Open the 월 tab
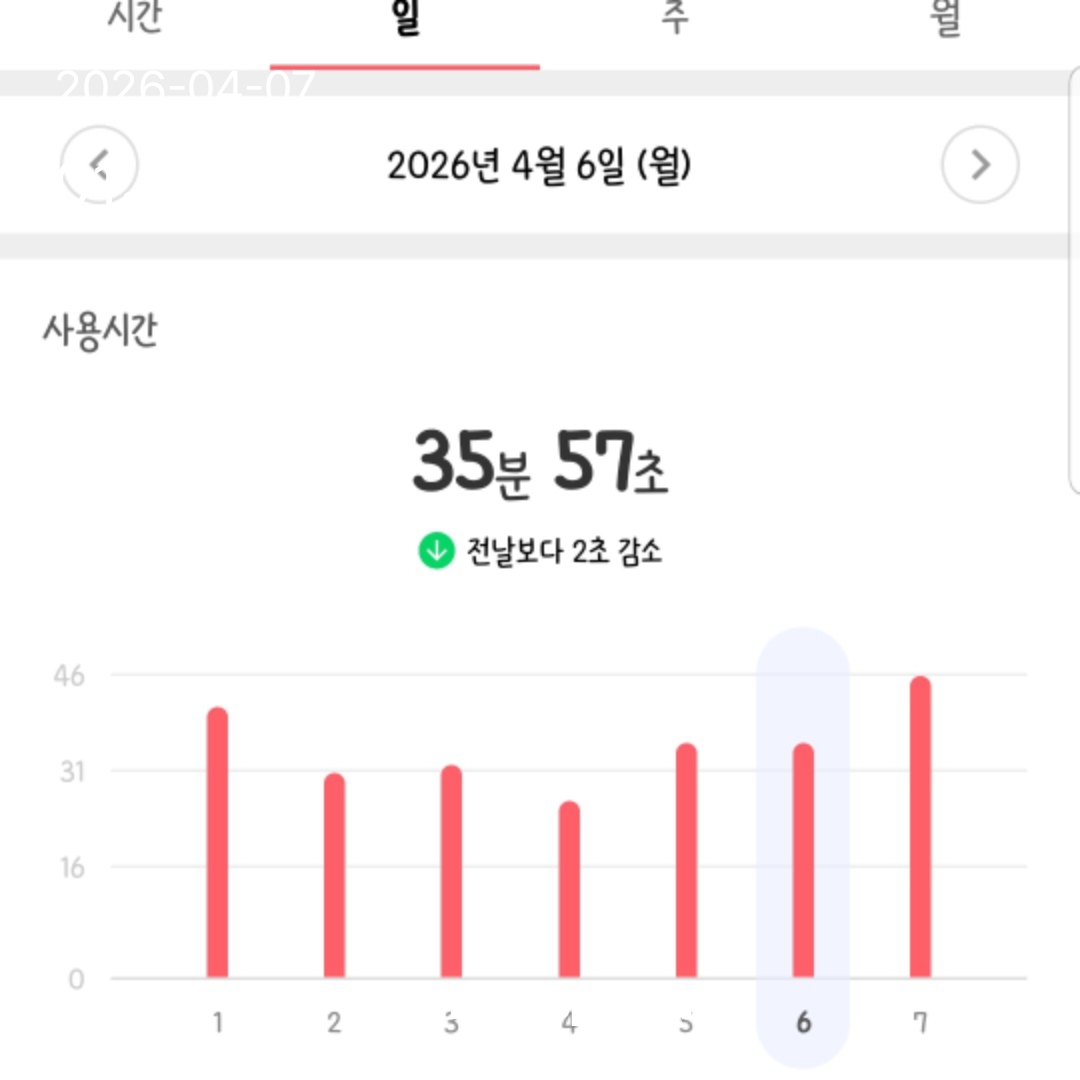1080x1080 pixels. pyautogui.click(x=946, y=20)
